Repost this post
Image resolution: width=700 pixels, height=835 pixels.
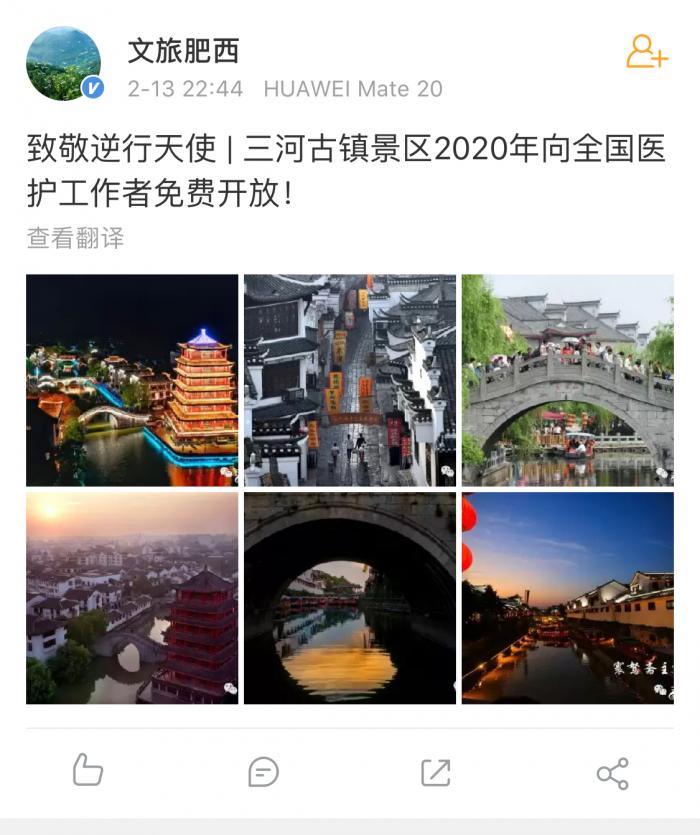pyautogui.click(x=436, y=771)
